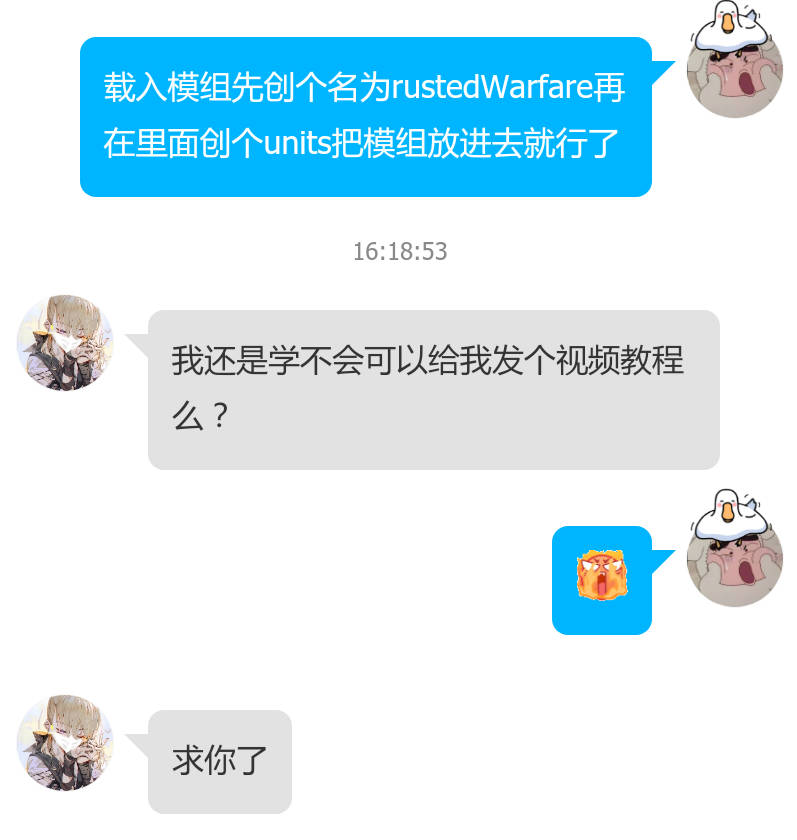Open avatar beside the emoji sticker message
Viewport: 797px width, 840px height.
tap(734, 557)
